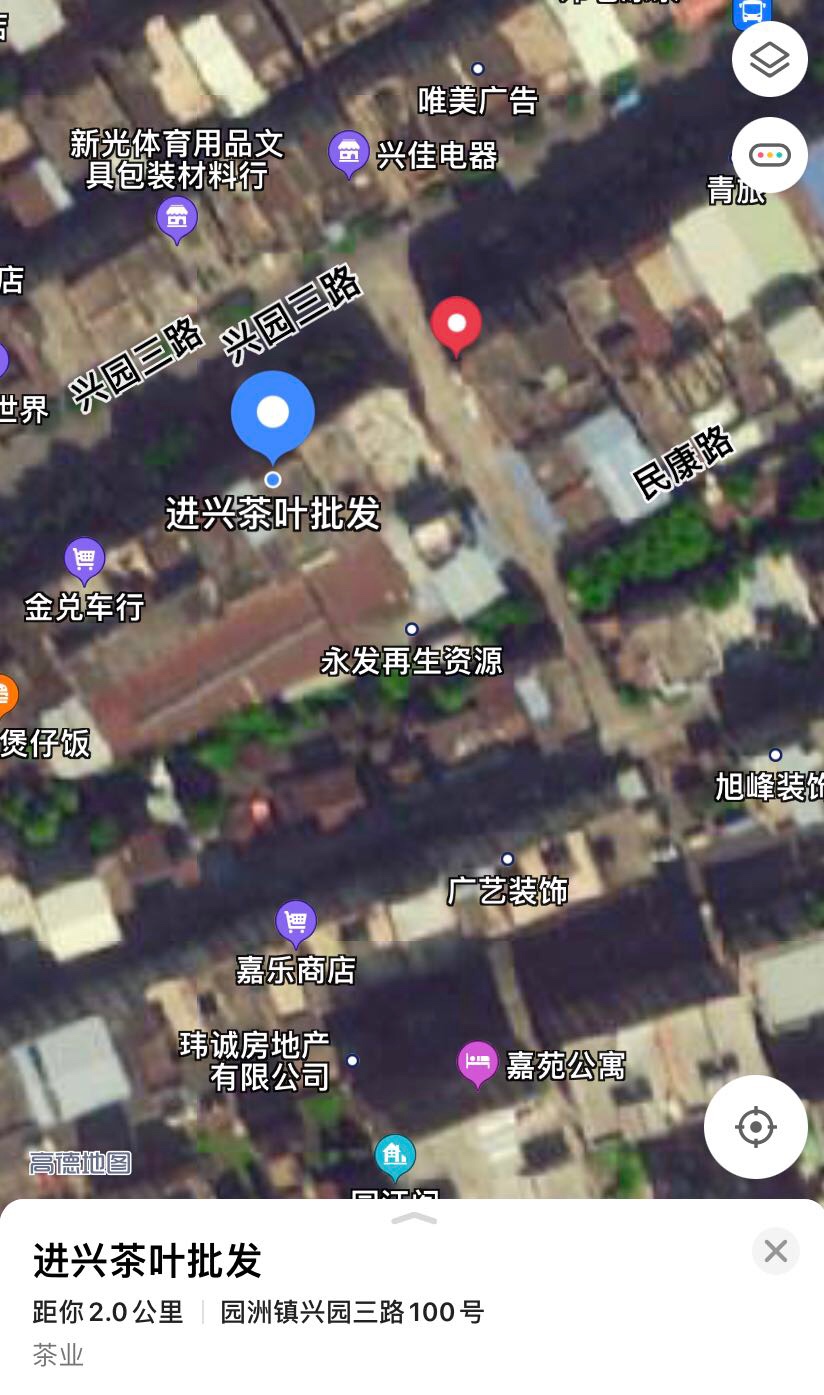Tap the blue 进兴茶叶批发 location pin
This screenshot has width=824, height=1395.
coord(273,414)
